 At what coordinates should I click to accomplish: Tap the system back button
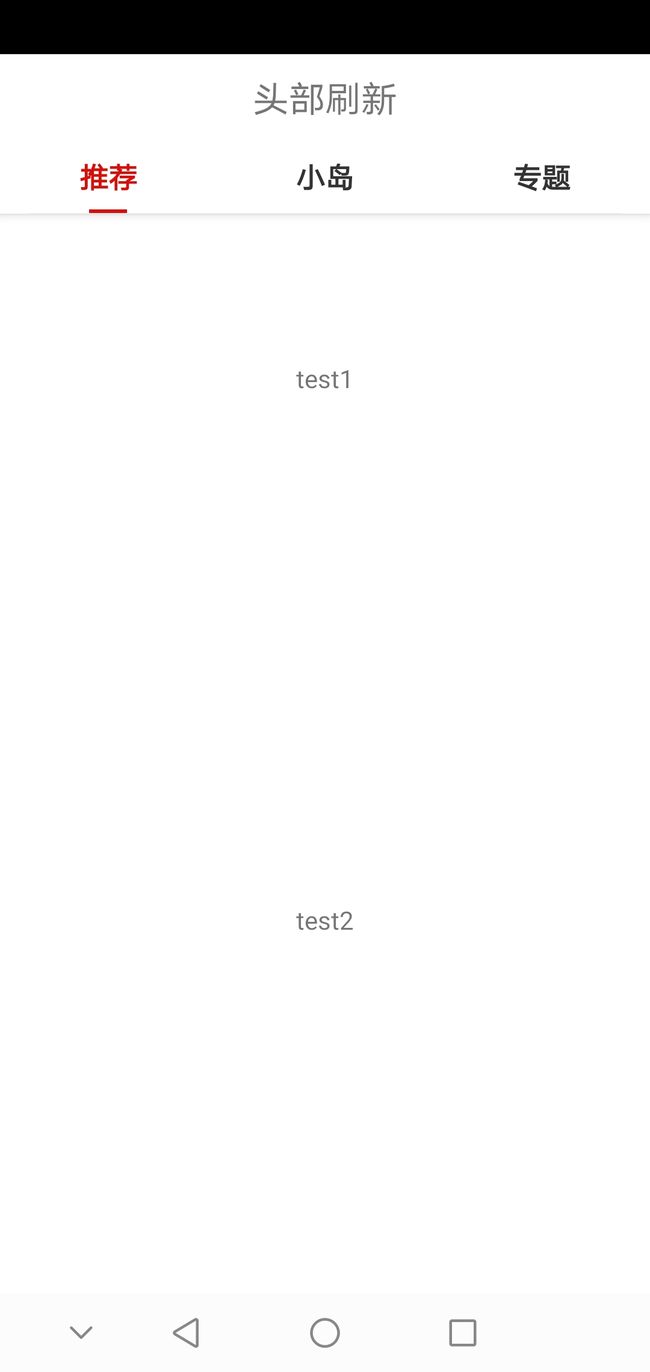pyautogui.click(x=187, y=1332)
